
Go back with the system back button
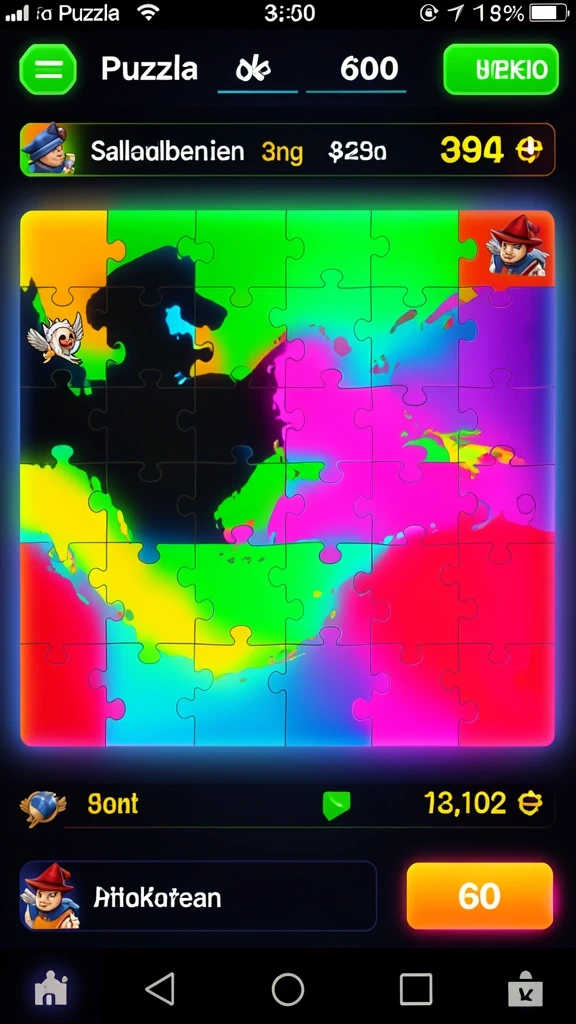pyautogui.click(x=160, y=989)
